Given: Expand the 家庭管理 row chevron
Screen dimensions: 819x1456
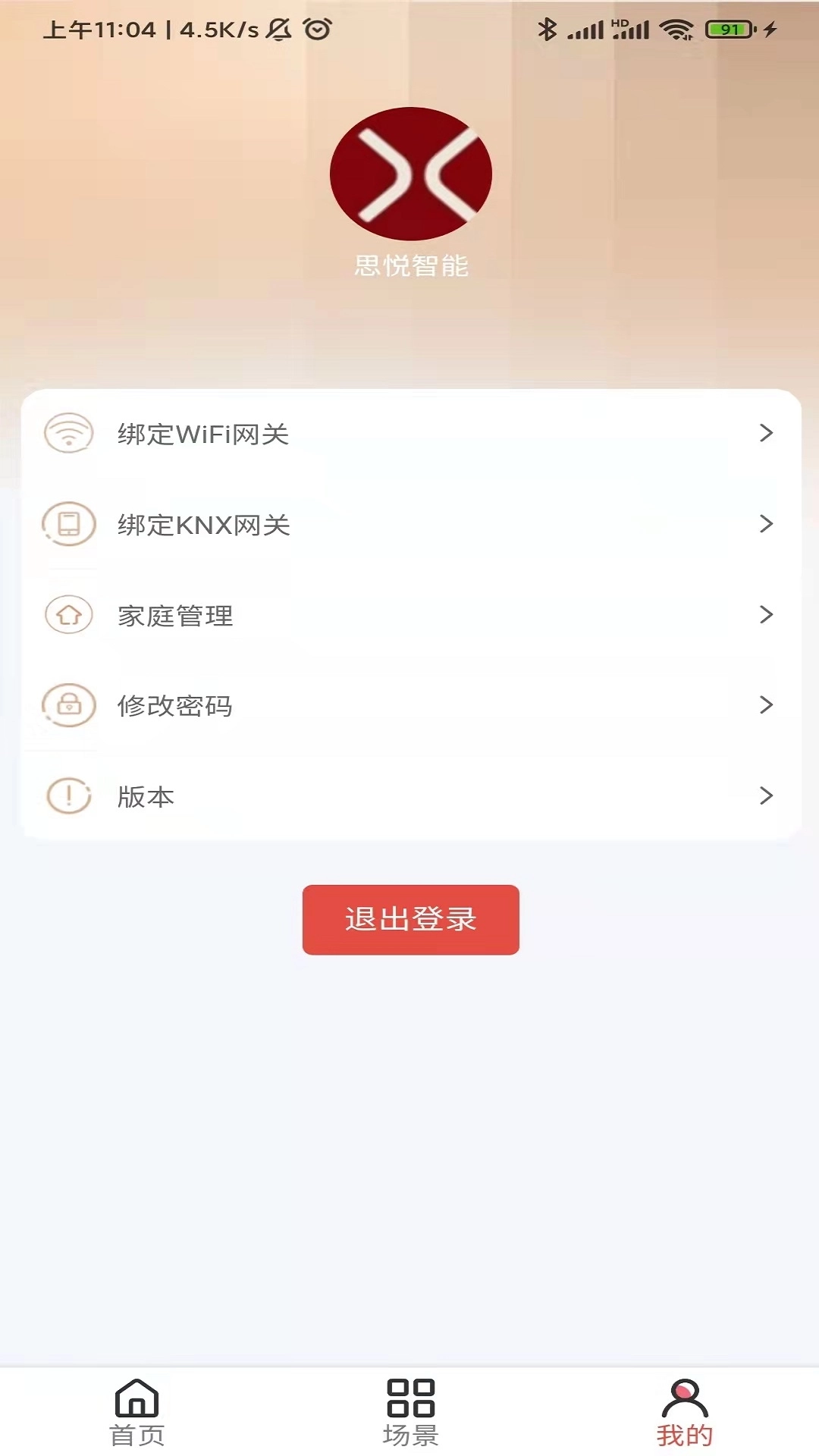Looking at the screenshot, I should tap(765, 615).
